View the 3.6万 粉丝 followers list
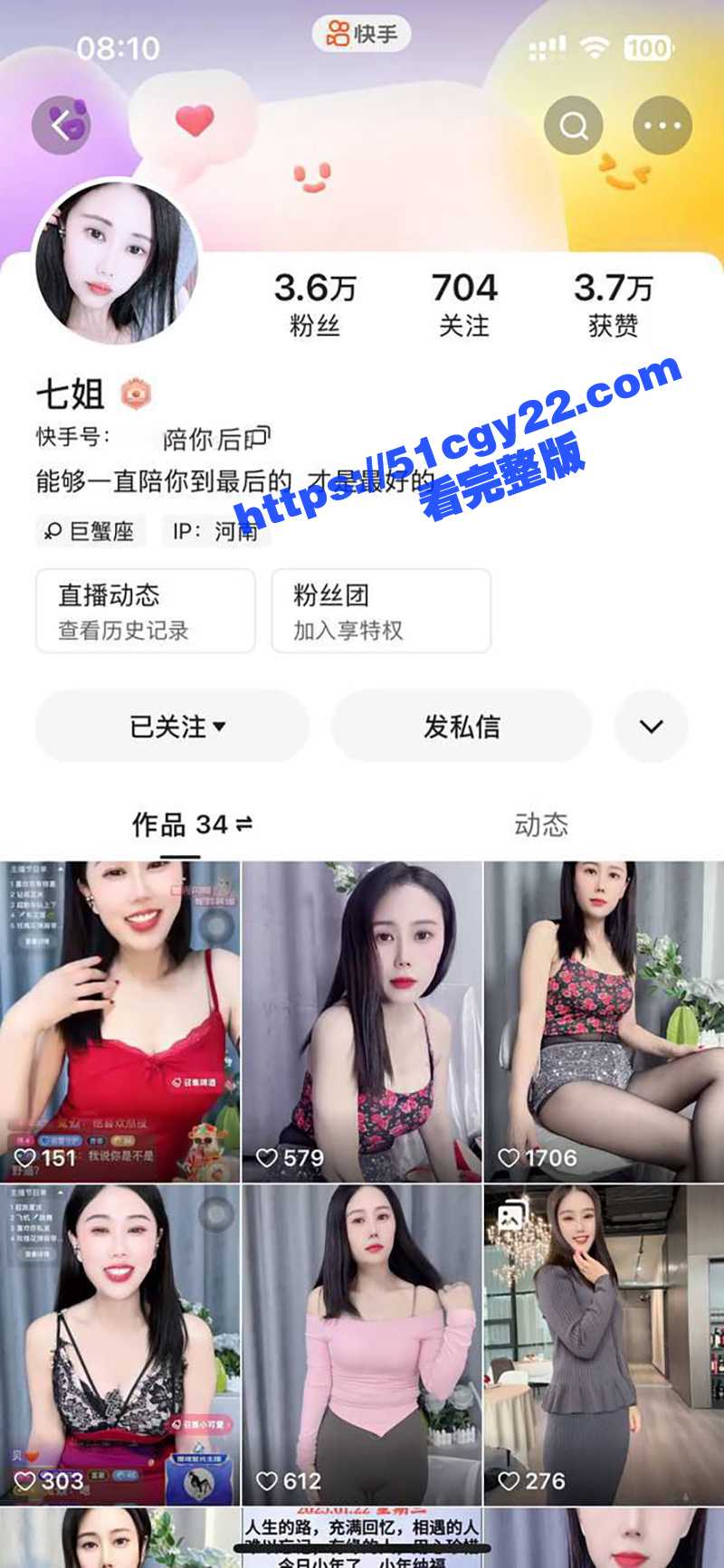 point(315,305)
